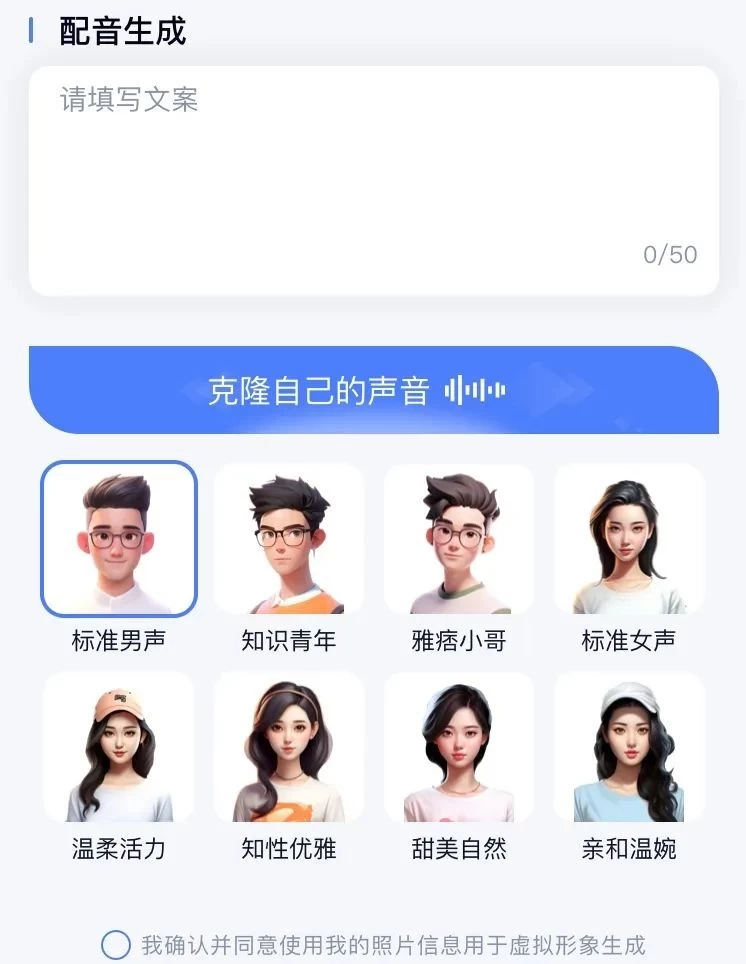746x964 pixels.
Task: Select the 甜美自然 voice
Action: click(x=459, y=747)
